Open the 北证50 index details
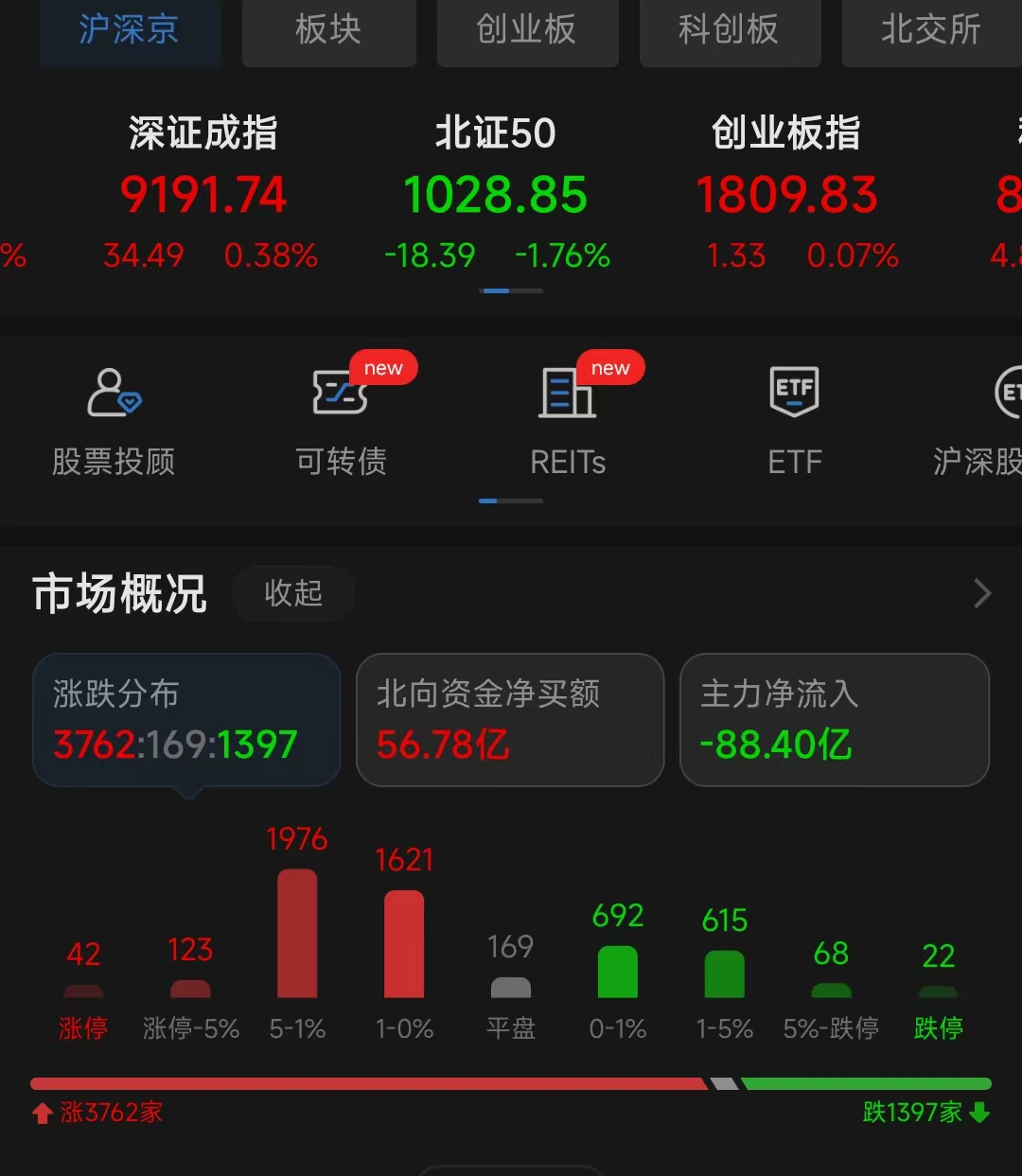This screenshot has width=1022, height=1176. [x=496, y=189]
